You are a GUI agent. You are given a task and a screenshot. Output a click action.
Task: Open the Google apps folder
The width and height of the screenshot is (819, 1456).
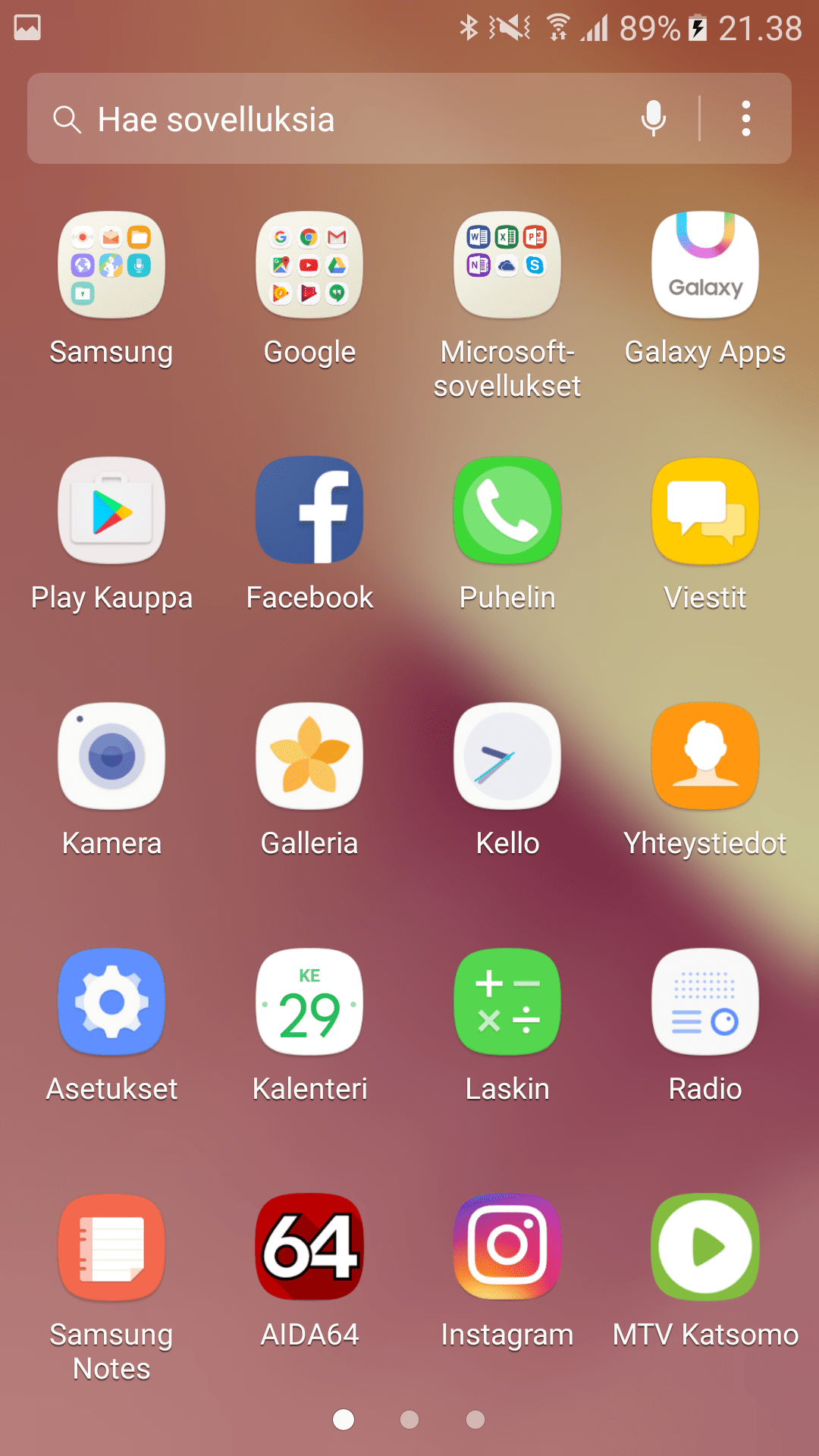(x=309, y=265)
